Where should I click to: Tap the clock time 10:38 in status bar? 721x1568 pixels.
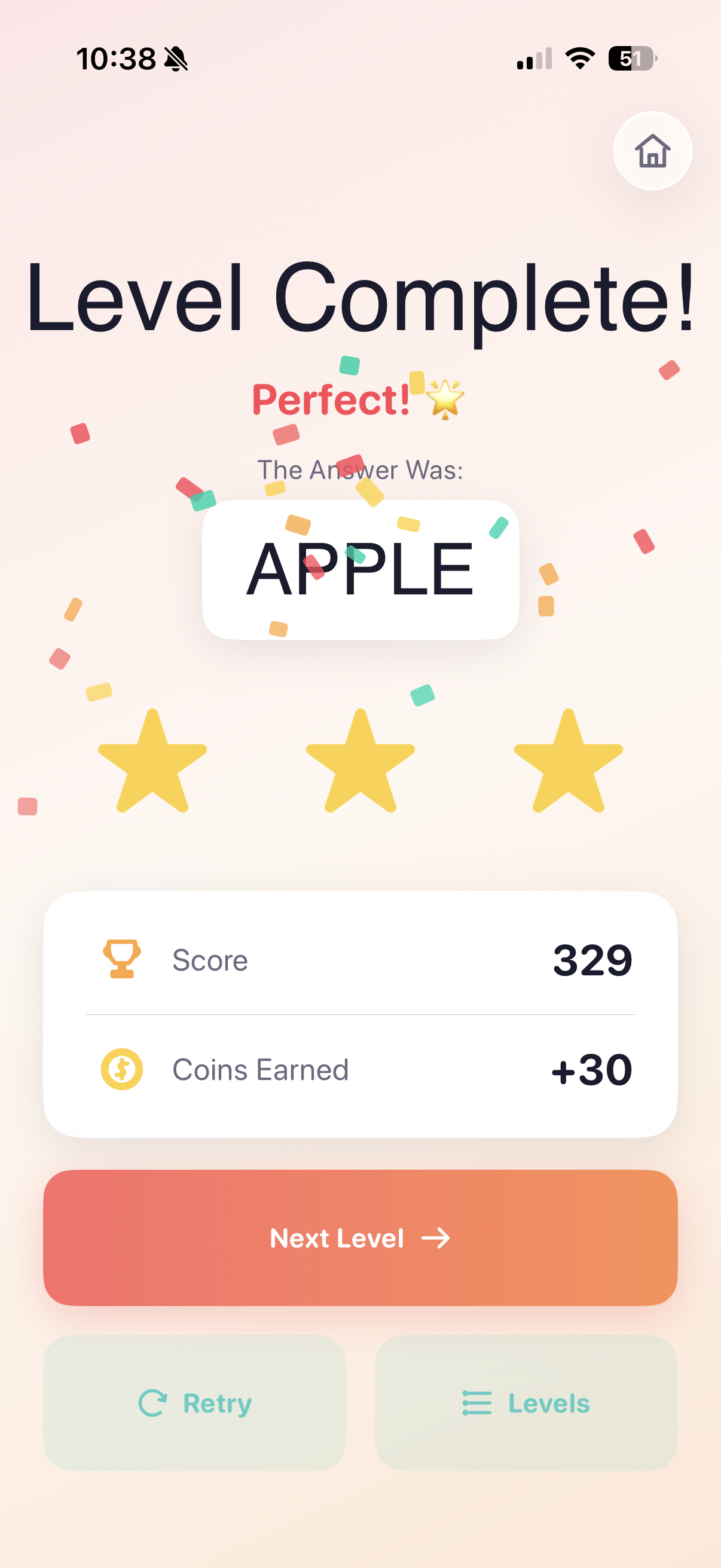(116, 59)
